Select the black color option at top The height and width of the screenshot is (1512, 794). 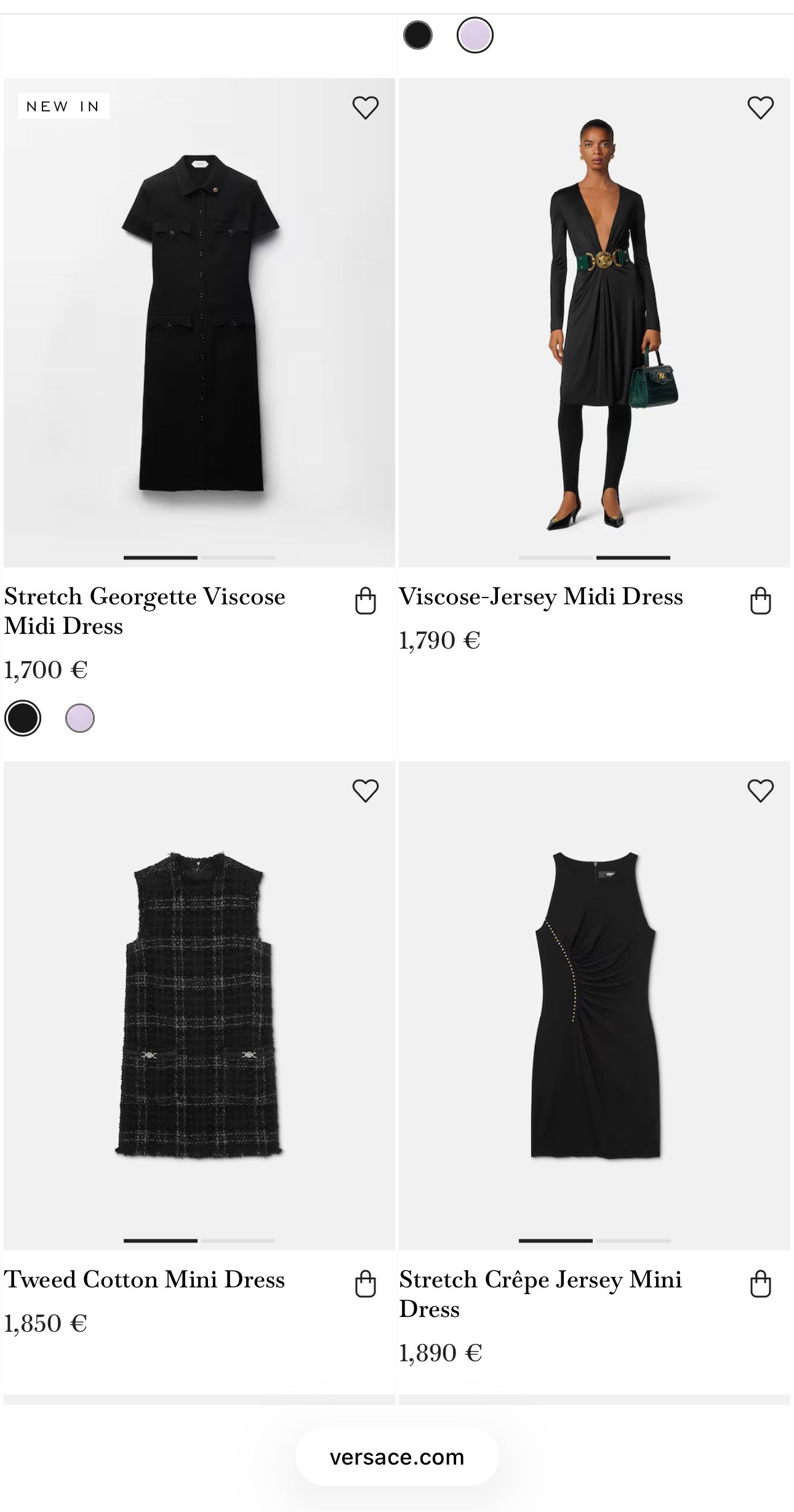419,35
